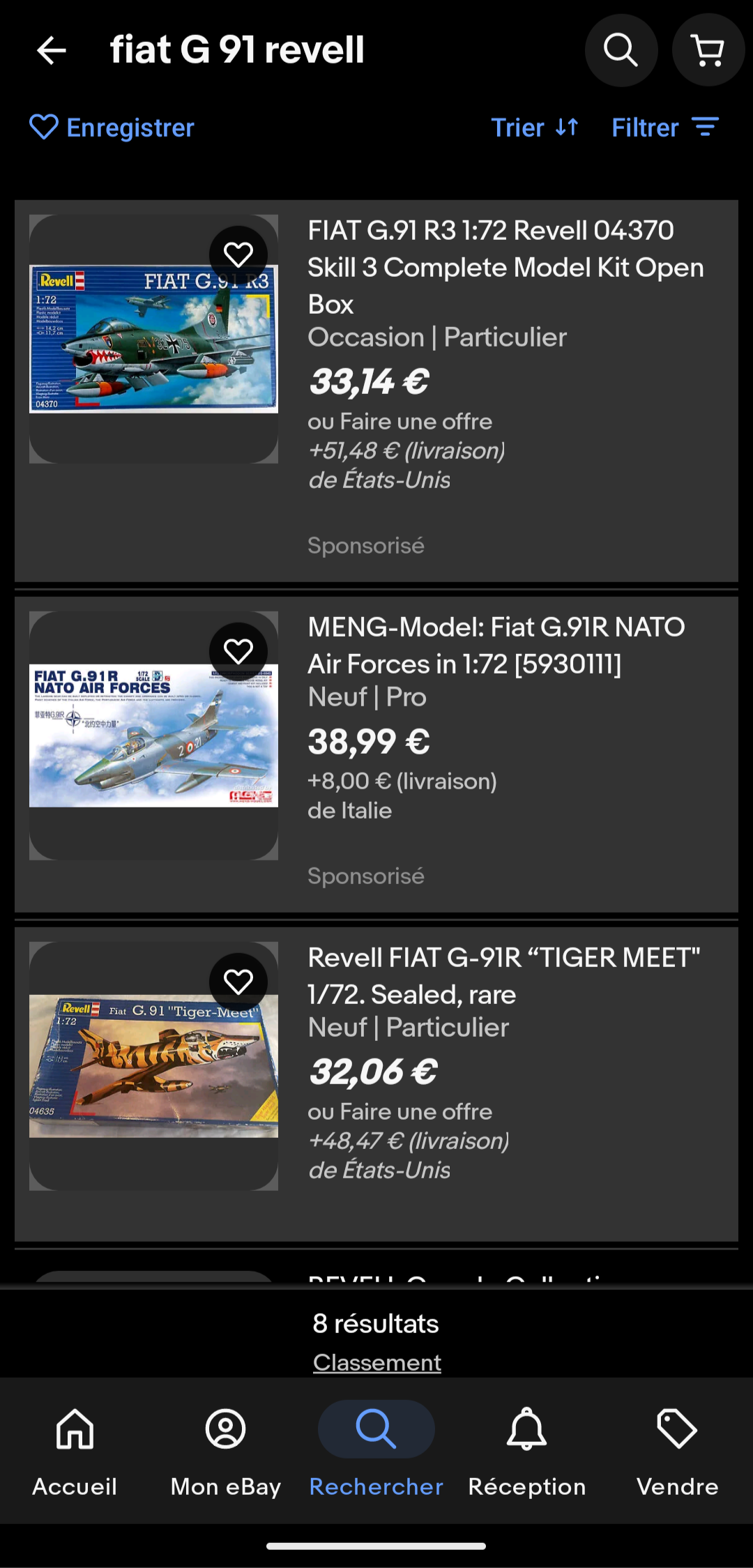This screenshot has width=753, height=1568.
Task: Open the Réception notifications tab
Action: [x=526, y=1452]
